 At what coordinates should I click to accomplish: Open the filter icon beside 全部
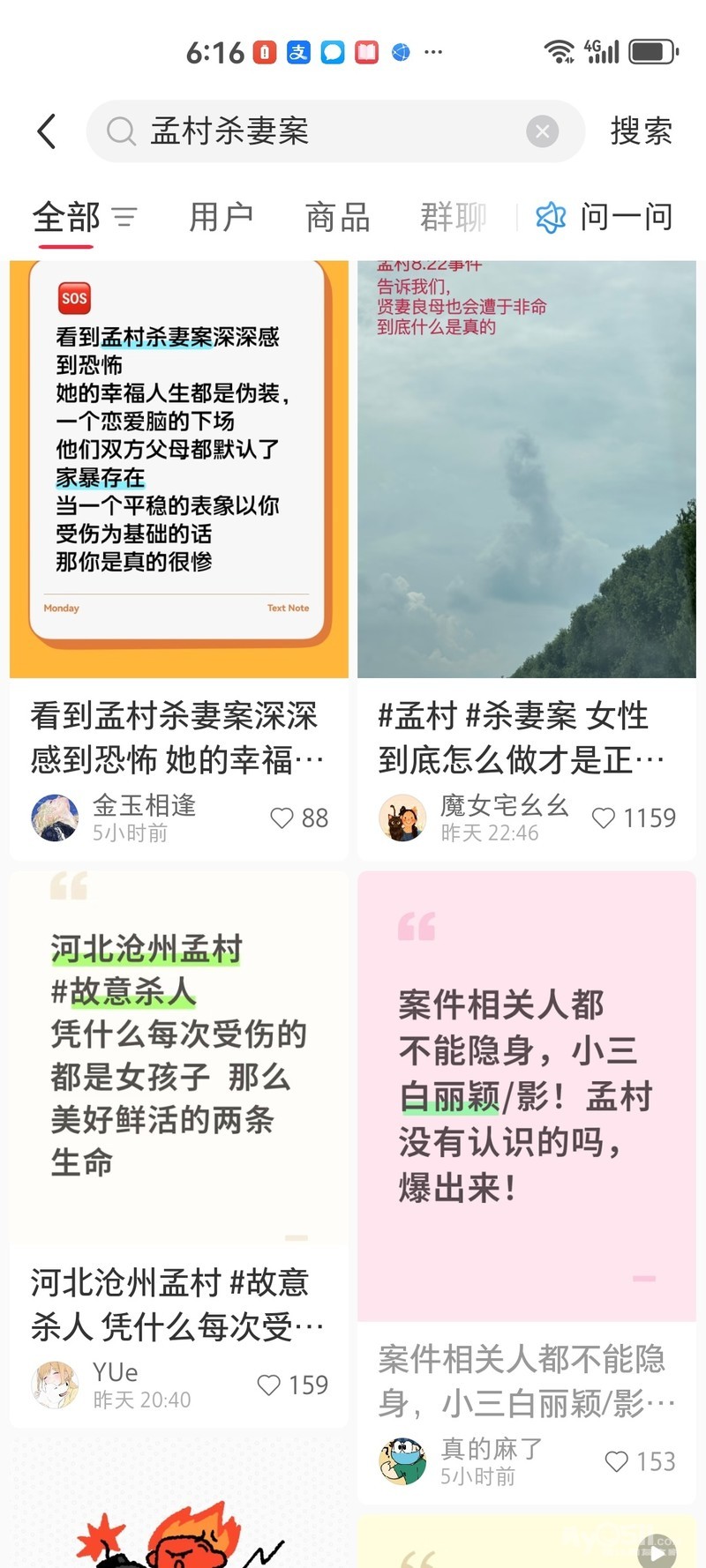click(x=124, y=217)
